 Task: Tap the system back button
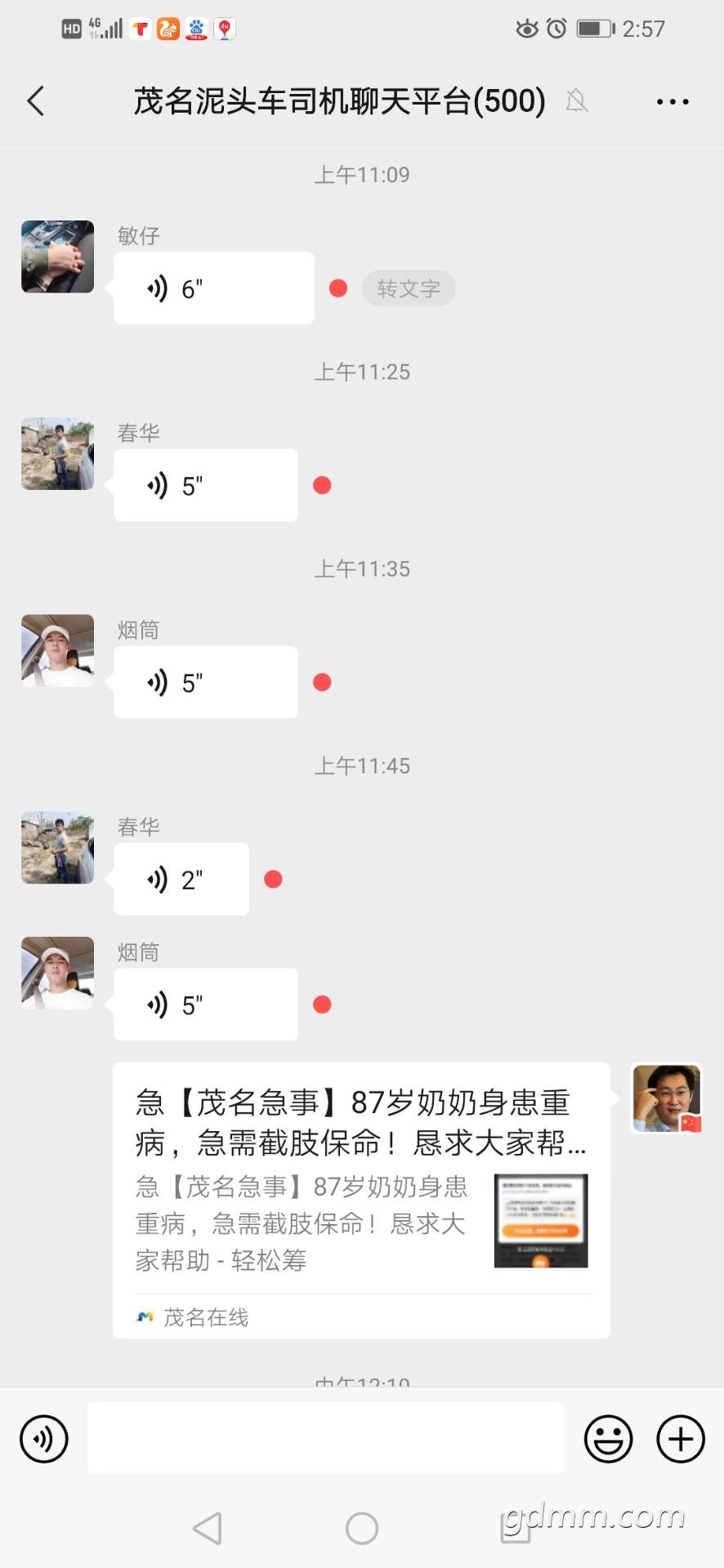208,1528
